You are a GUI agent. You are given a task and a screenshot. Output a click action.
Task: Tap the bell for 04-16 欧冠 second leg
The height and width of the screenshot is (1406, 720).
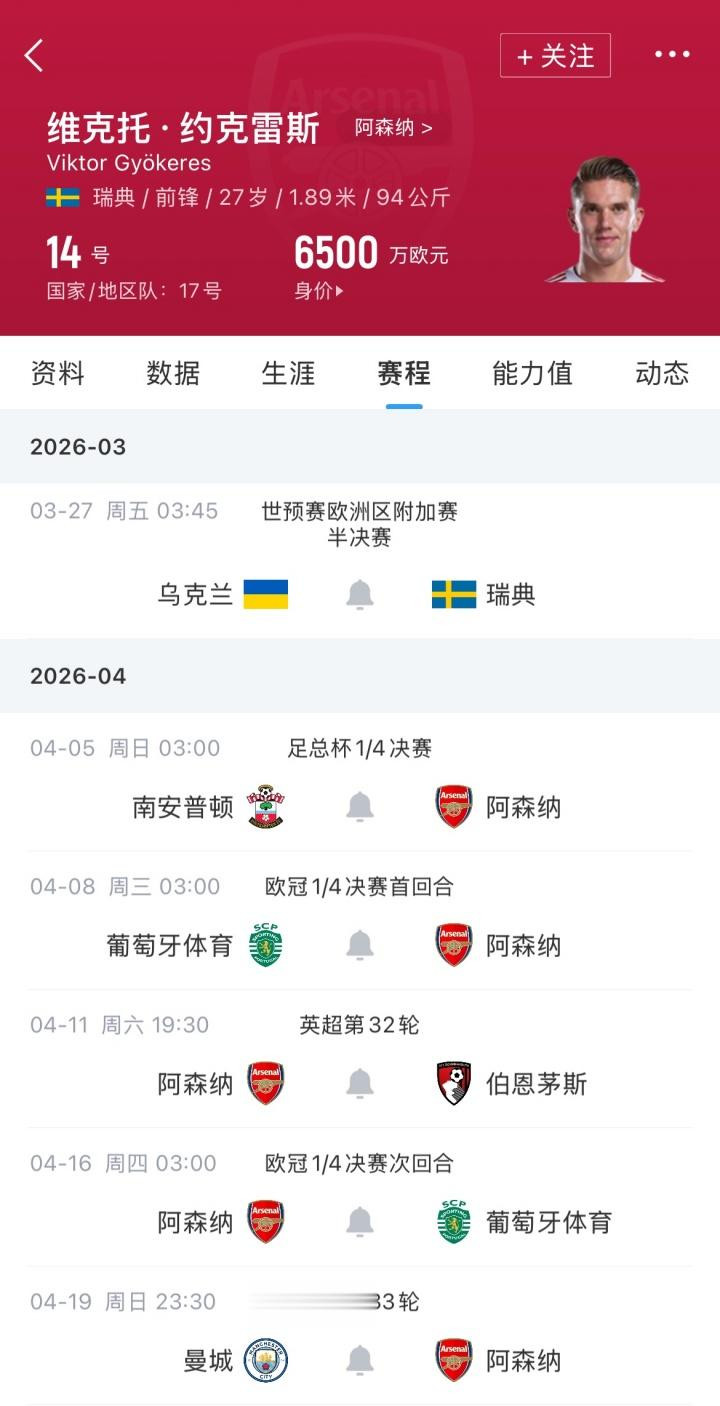click(x=360, y=1222)
